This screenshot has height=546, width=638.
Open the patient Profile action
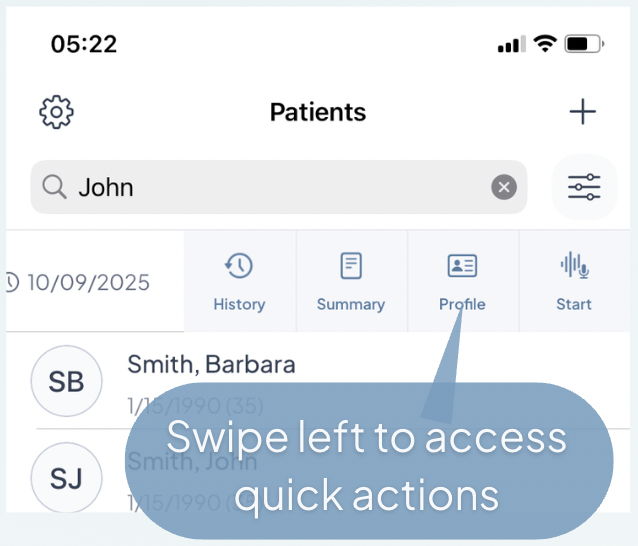click(x=462, y=281)
